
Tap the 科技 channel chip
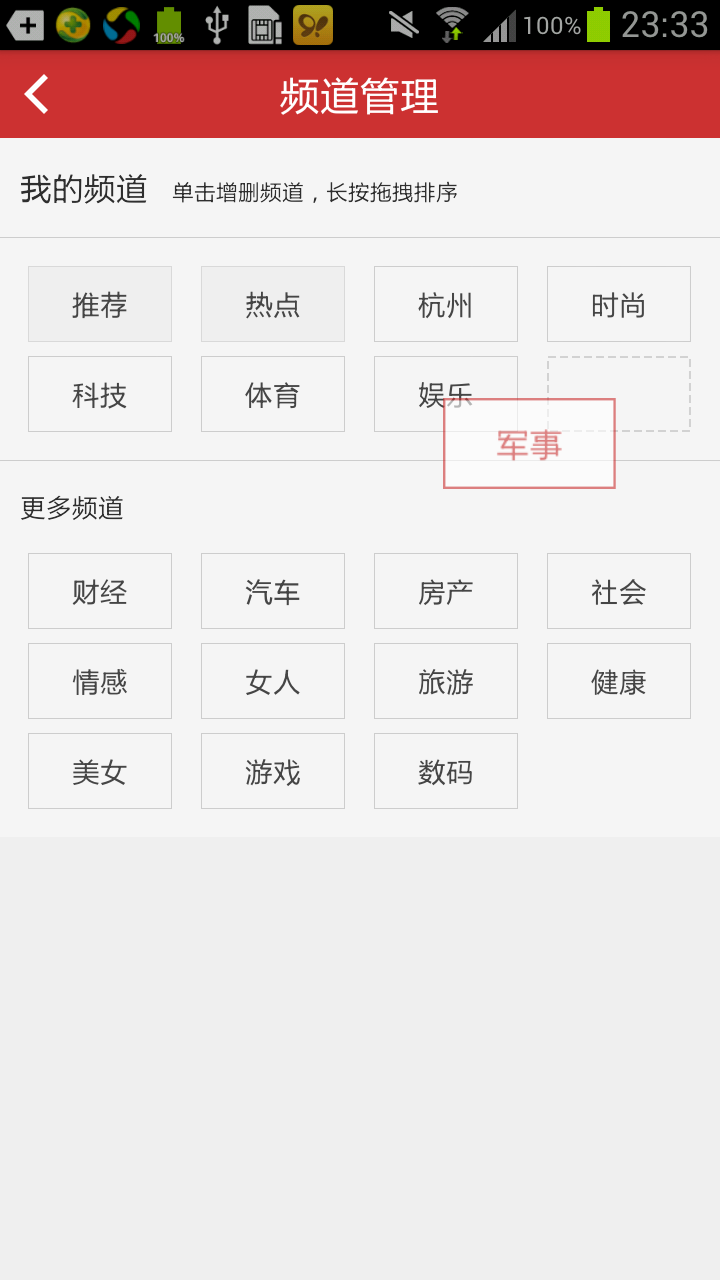[x=100, y=394]
